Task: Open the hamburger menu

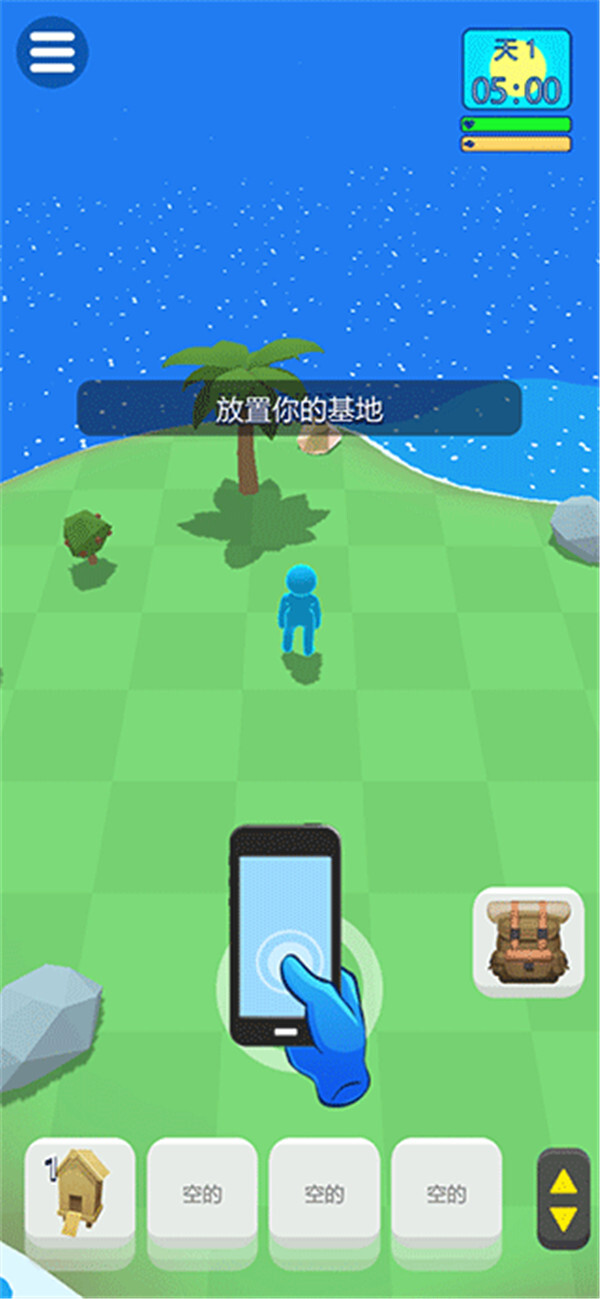Action: click(x=52, y=52)
